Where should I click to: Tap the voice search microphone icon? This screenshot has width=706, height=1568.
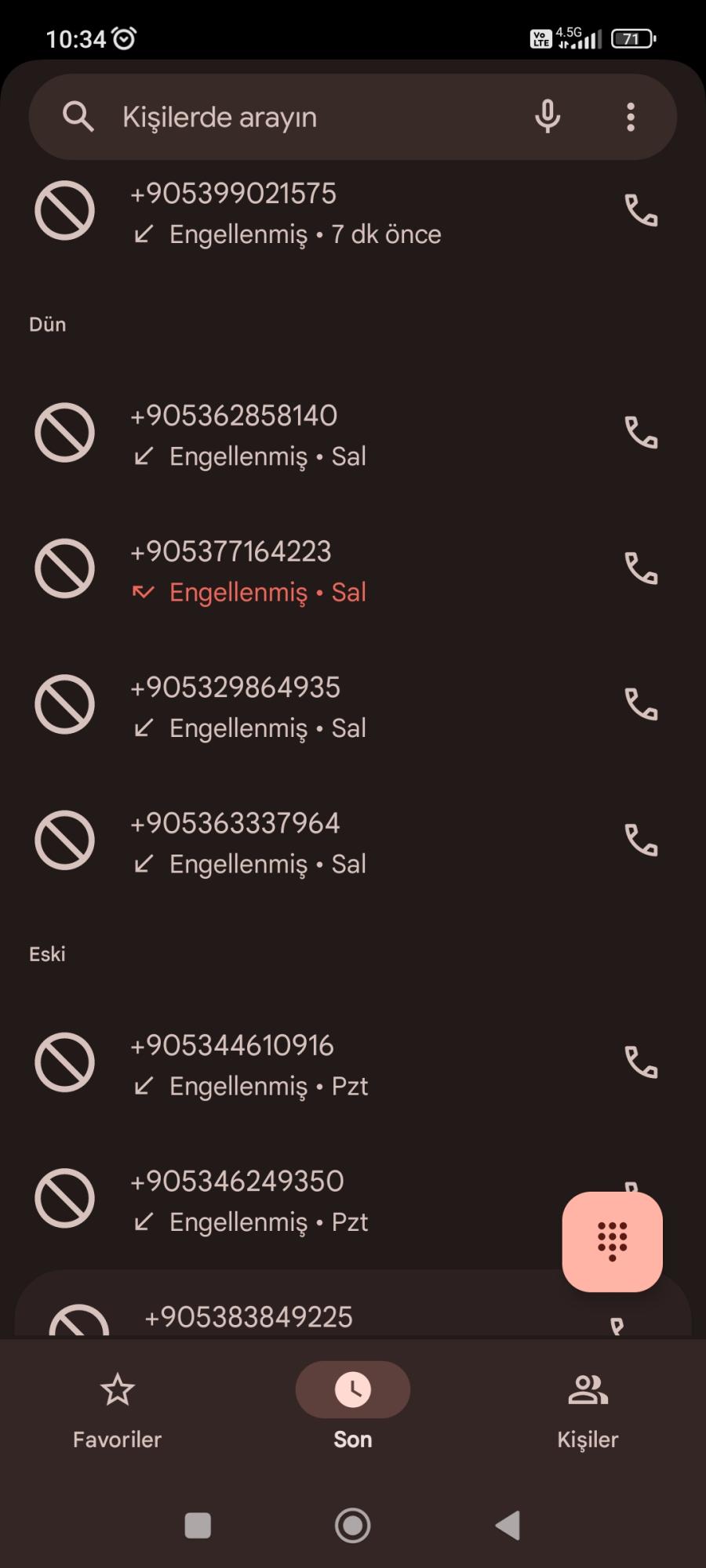pos(547,116)
